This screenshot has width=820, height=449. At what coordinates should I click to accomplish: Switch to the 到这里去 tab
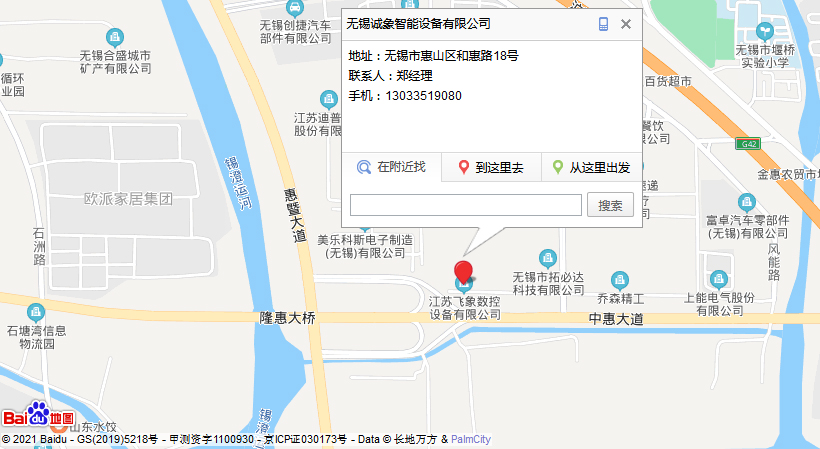tap(491, 167)
